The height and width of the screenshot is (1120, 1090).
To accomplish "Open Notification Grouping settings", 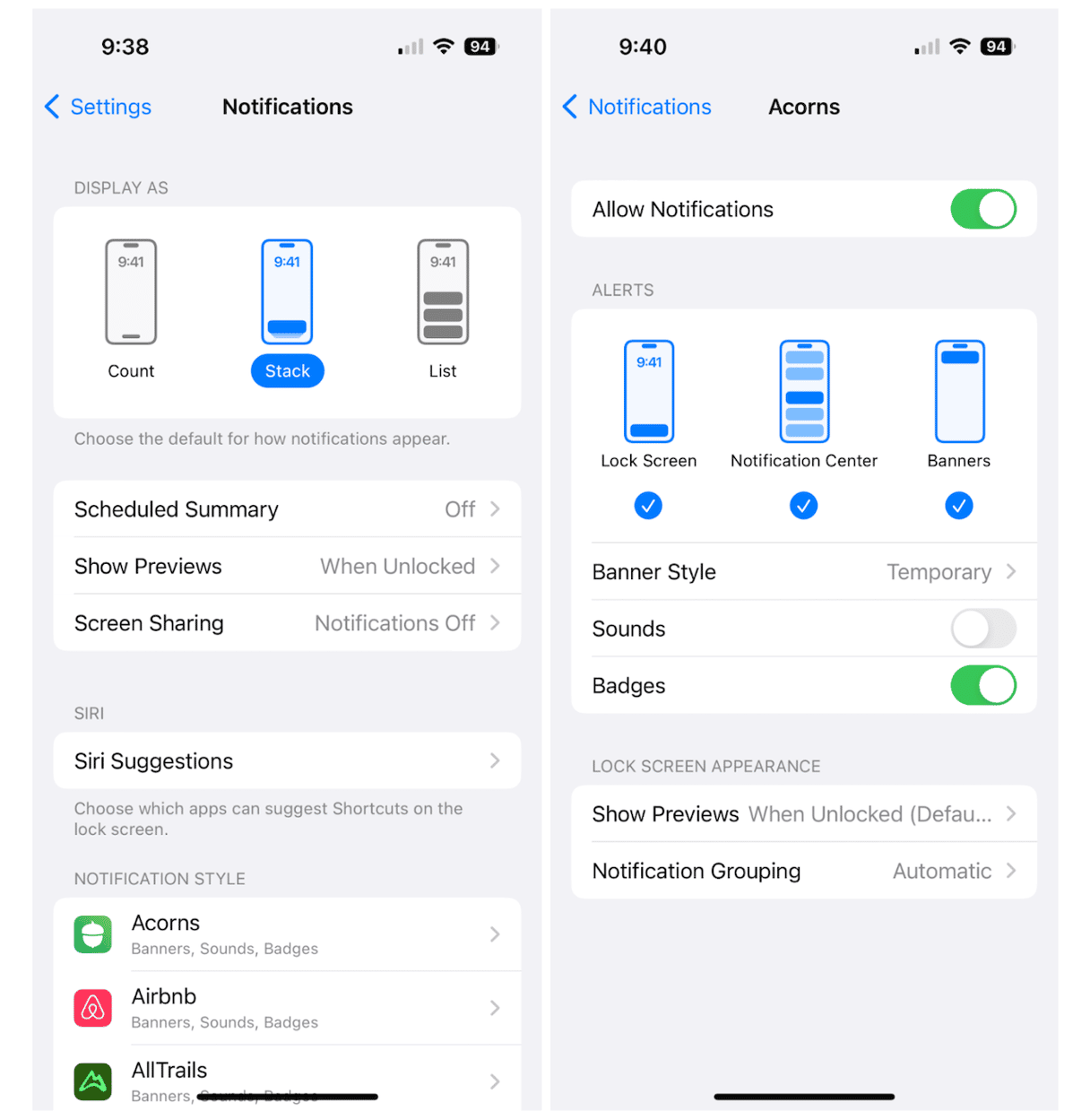I will [x=804, y=871].
